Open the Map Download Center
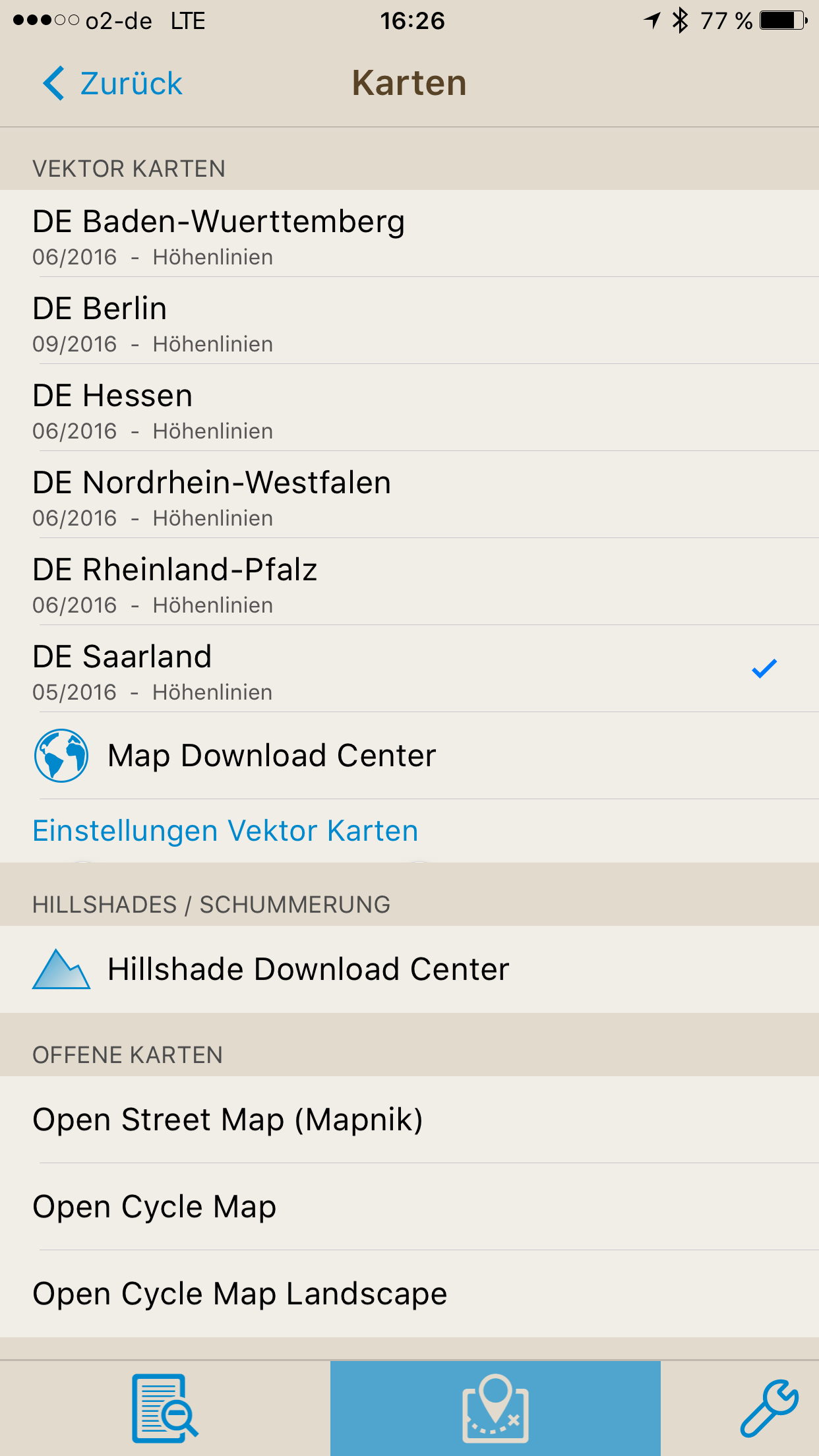 (409, 756)
